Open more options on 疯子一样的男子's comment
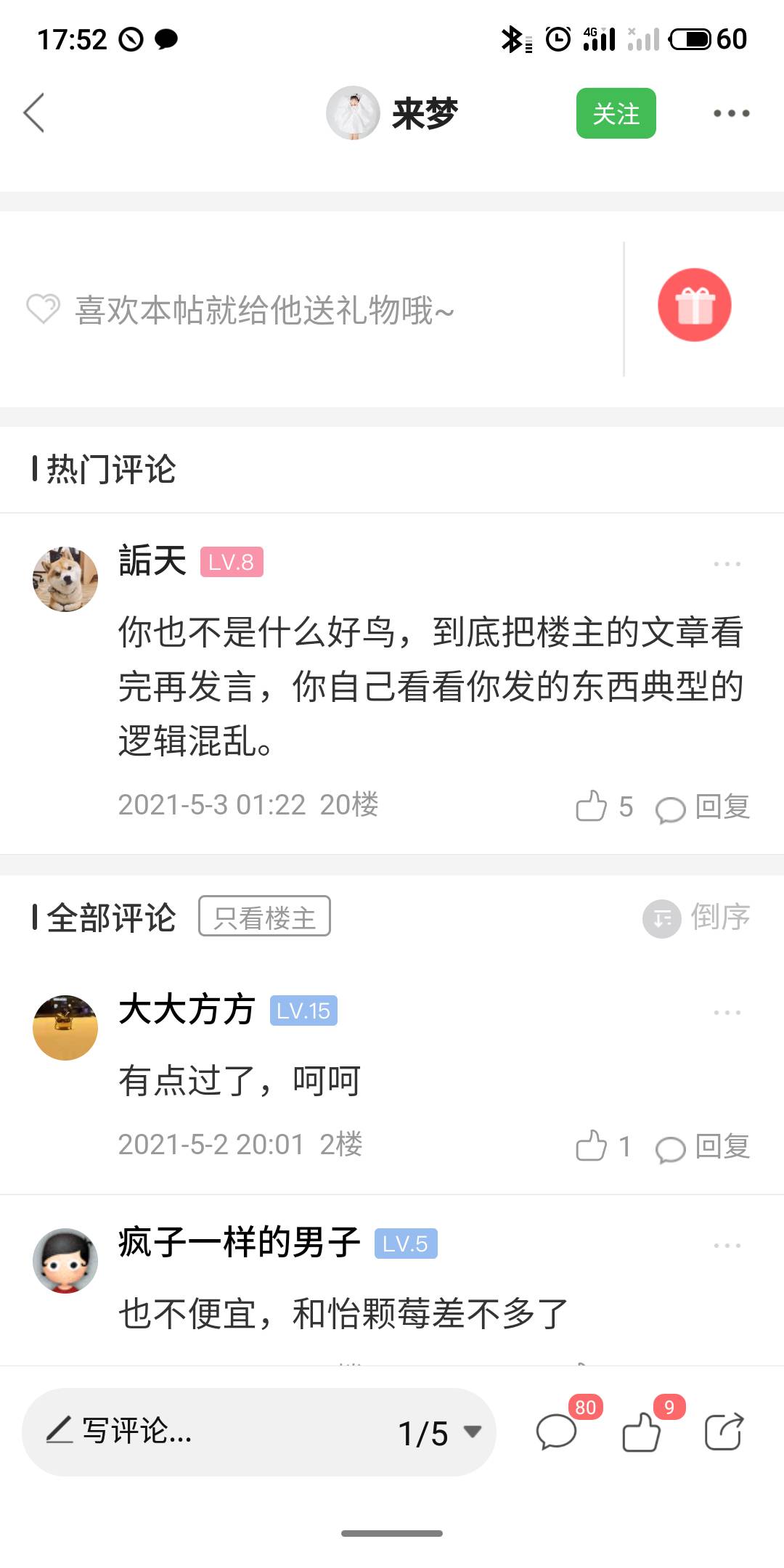Screen dimensions: 784x1568 click(727, 1245)
